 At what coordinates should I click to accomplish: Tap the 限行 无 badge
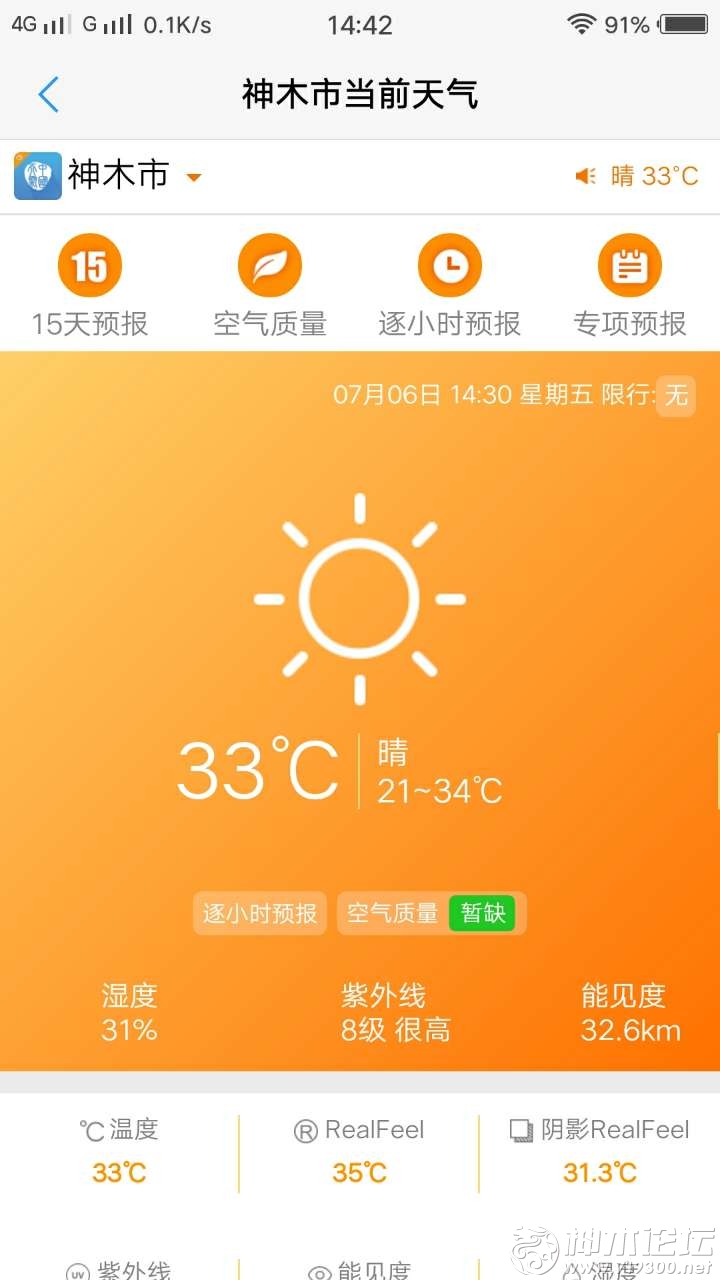click(676, 395)
